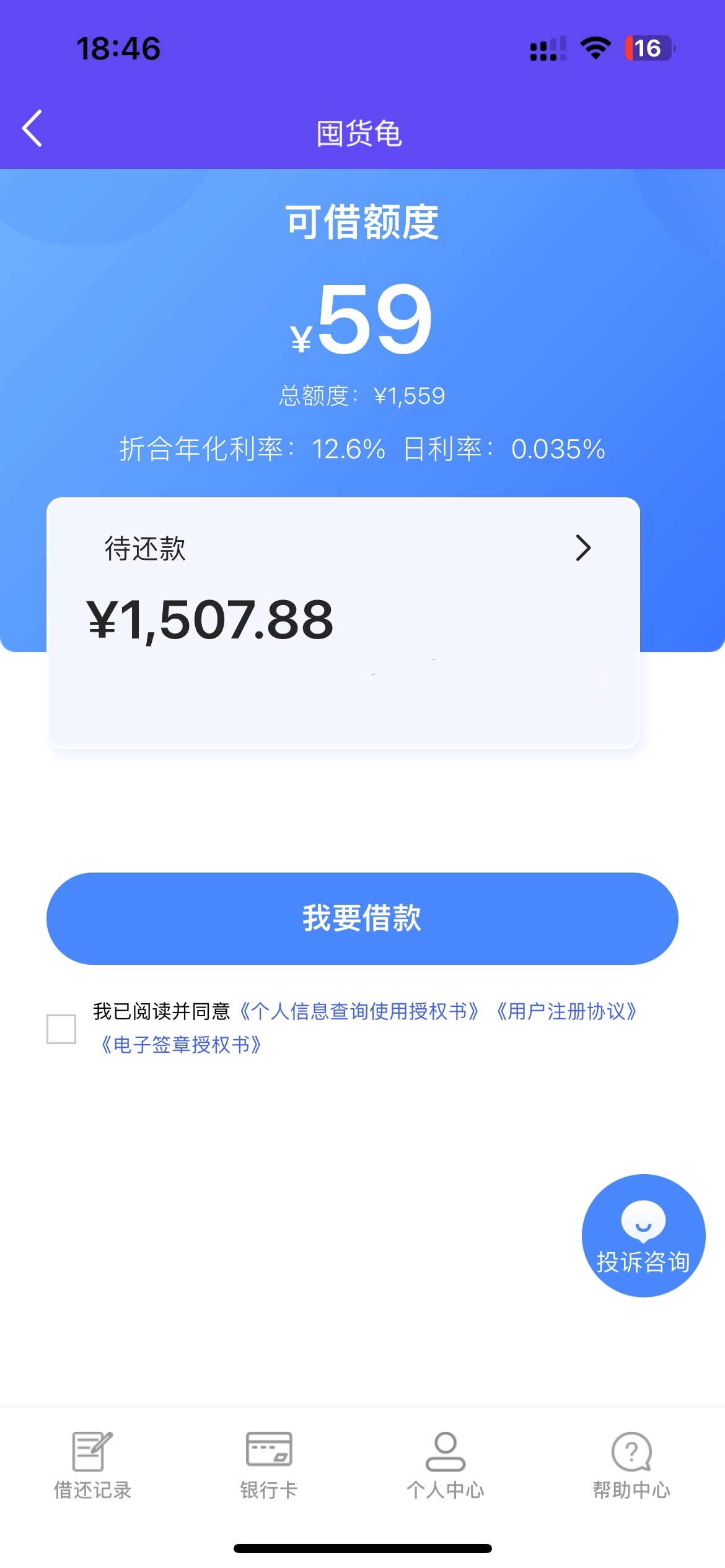Switch to the 帮助中心 tab
This screenshot has height=1568, width=725.
point(631,1465)
